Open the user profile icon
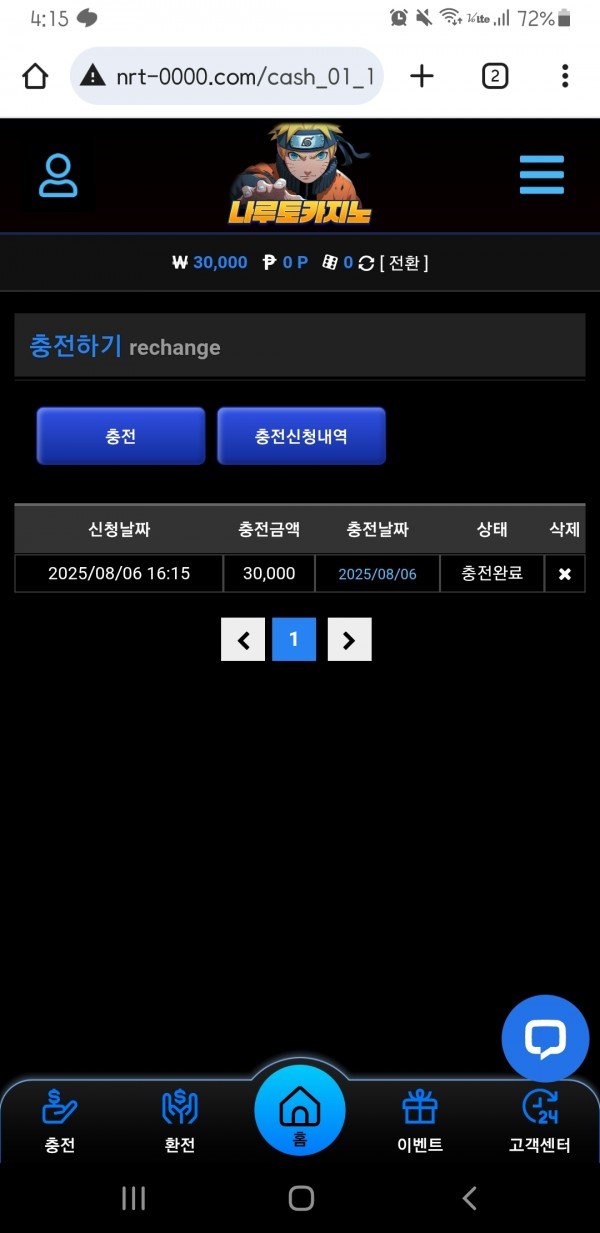The height and width of the screenshot is (1233, 600). pos(58,176)
